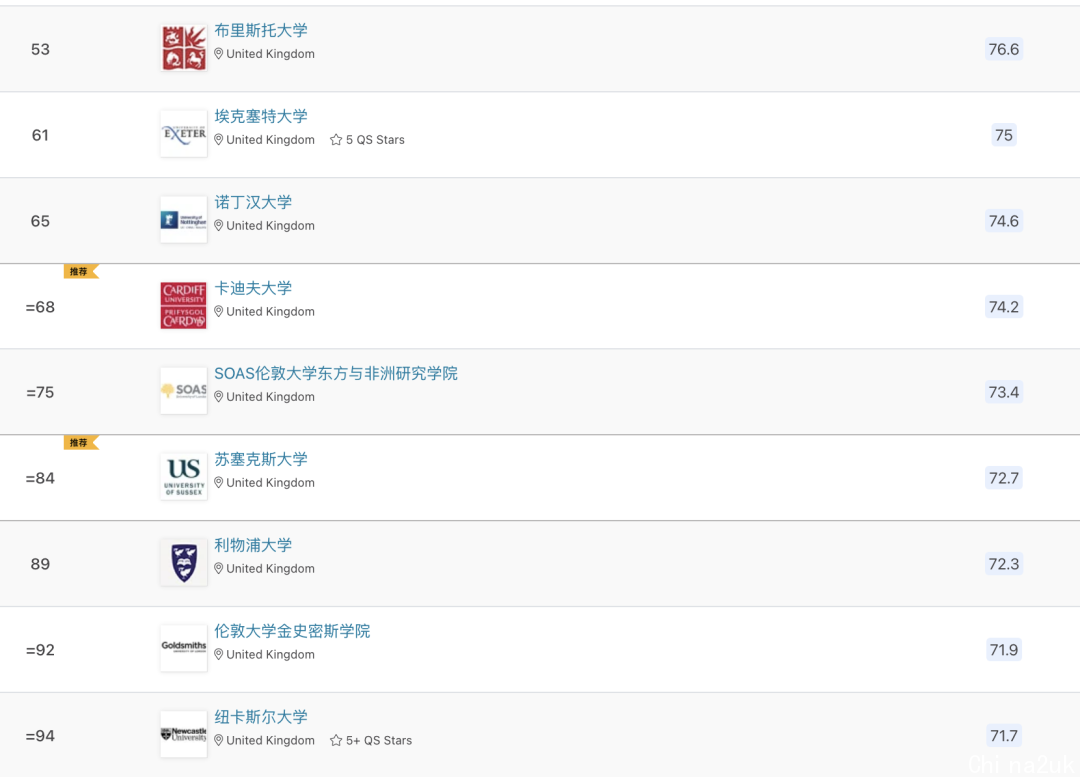This screenshot has height=777, width=1080.
Task: View the 苏塞克斯大学 page
Action: pyautogui.click(x=261, y=460)
